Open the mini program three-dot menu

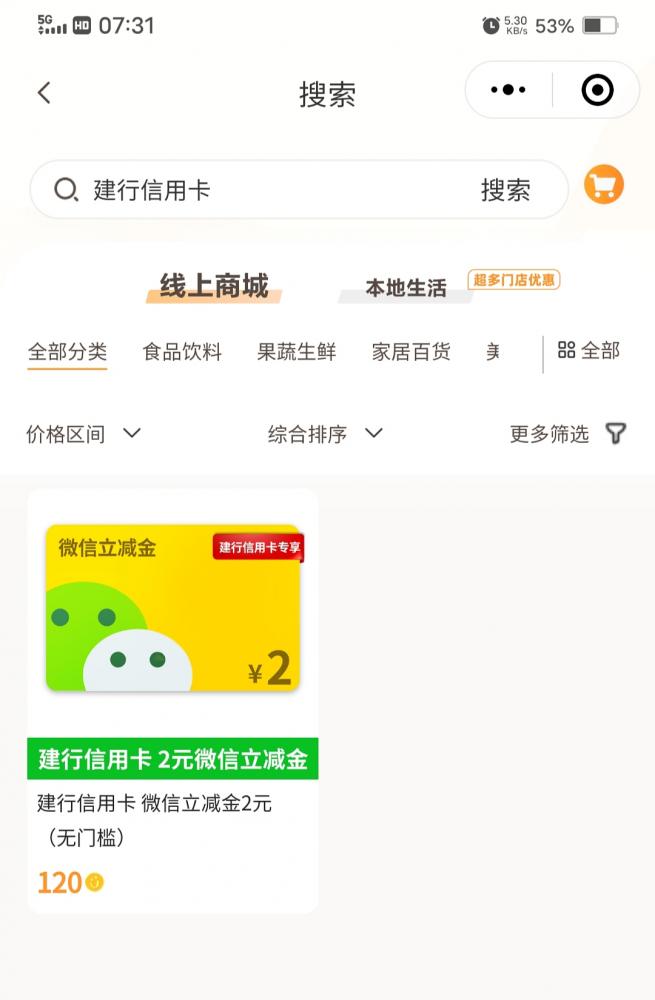[x=508, y=90]
